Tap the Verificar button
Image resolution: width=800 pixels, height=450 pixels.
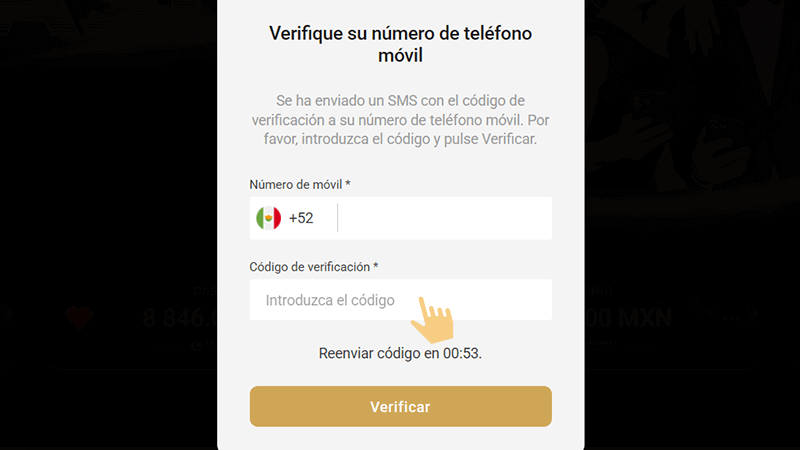click(400, 407)
